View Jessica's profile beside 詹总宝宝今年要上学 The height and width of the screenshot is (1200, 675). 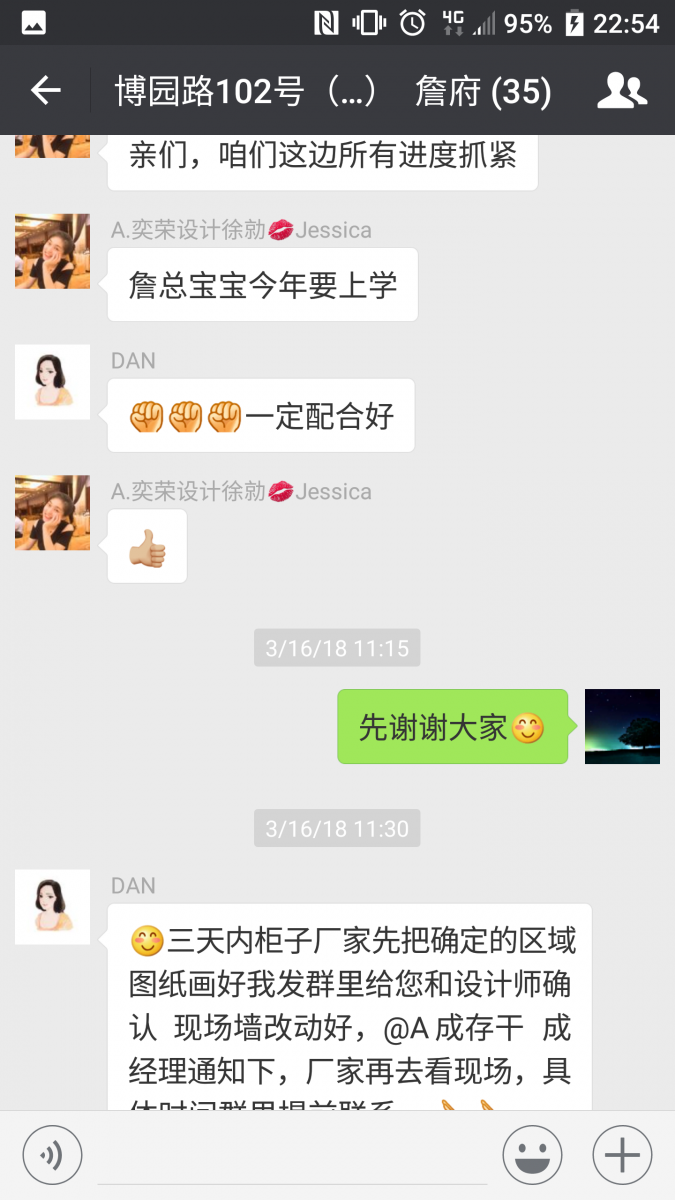(52, 251)
